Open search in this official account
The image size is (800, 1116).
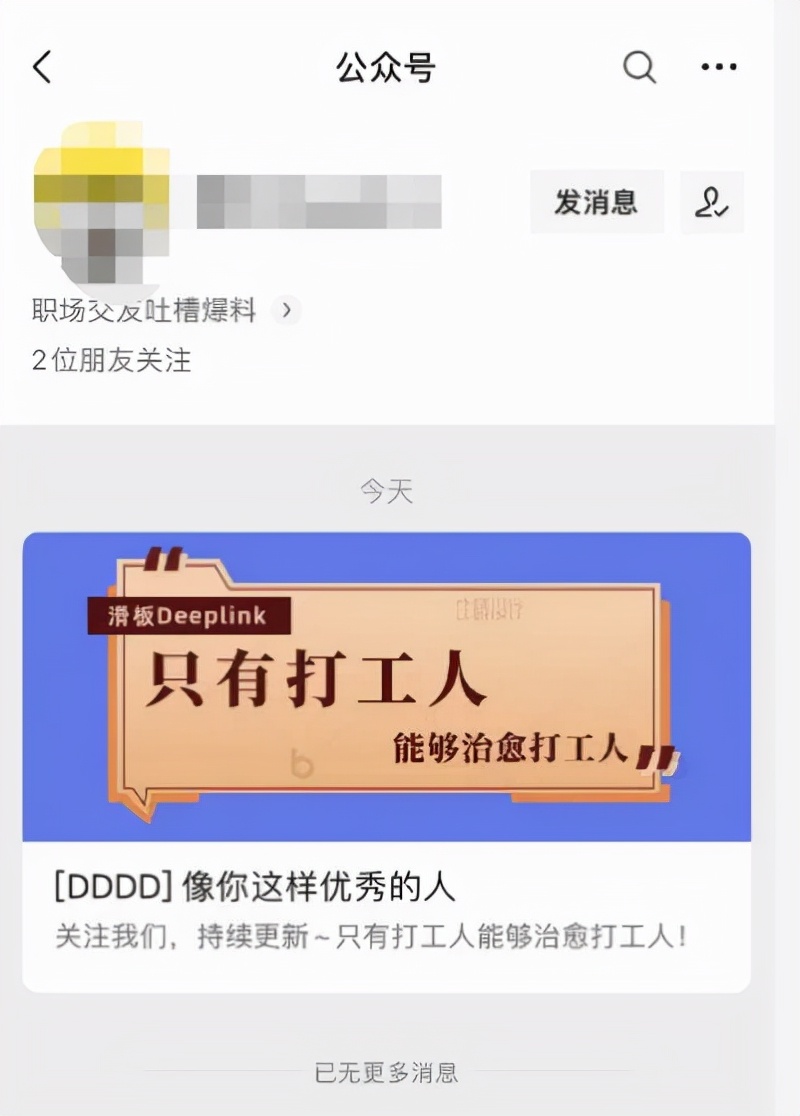pyautogui.click(x=639, y=68)
